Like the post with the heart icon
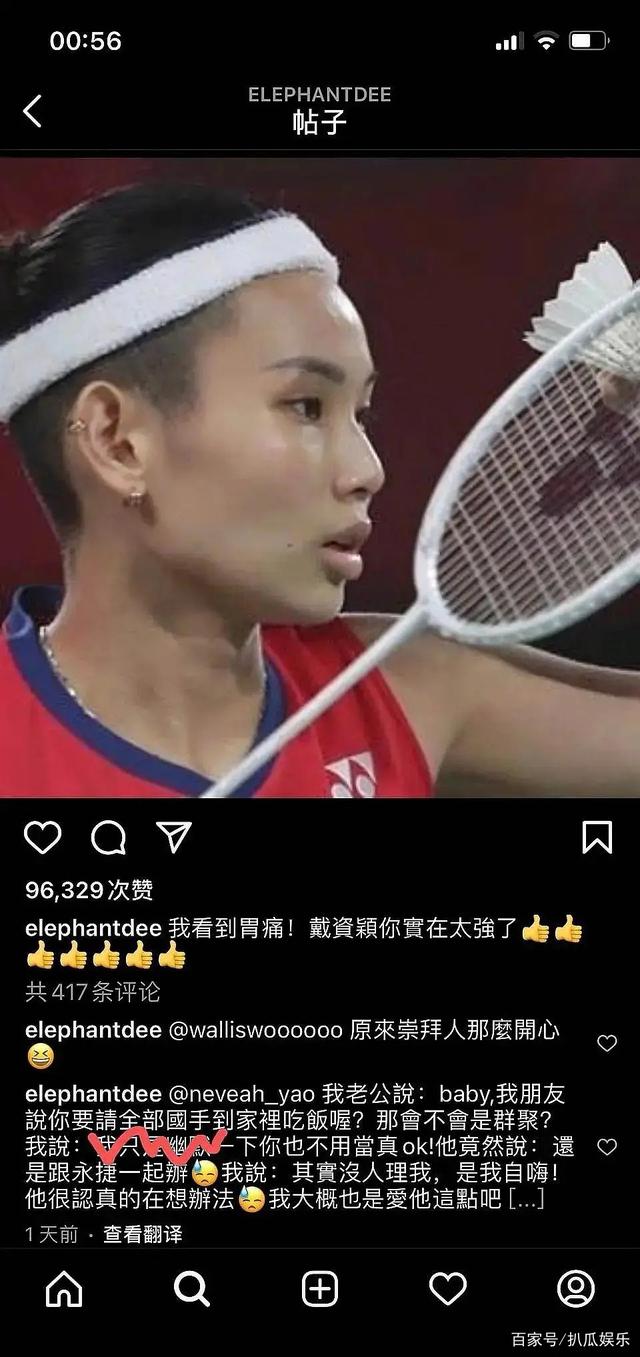Screen dimensions: 640x1357 [42, 837]
